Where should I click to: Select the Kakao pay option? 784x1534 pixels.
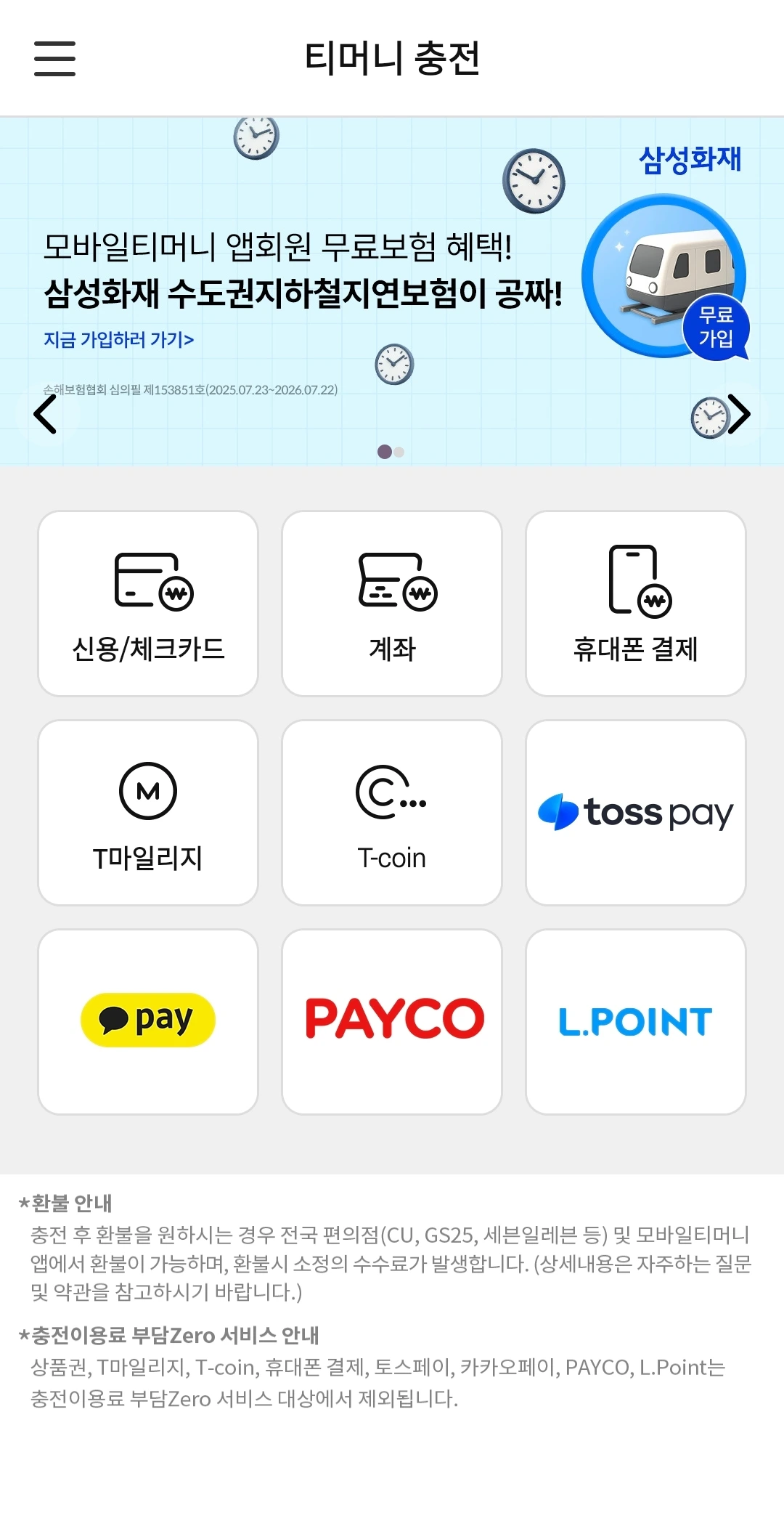pyautogui.click(x=148, y=1021)
